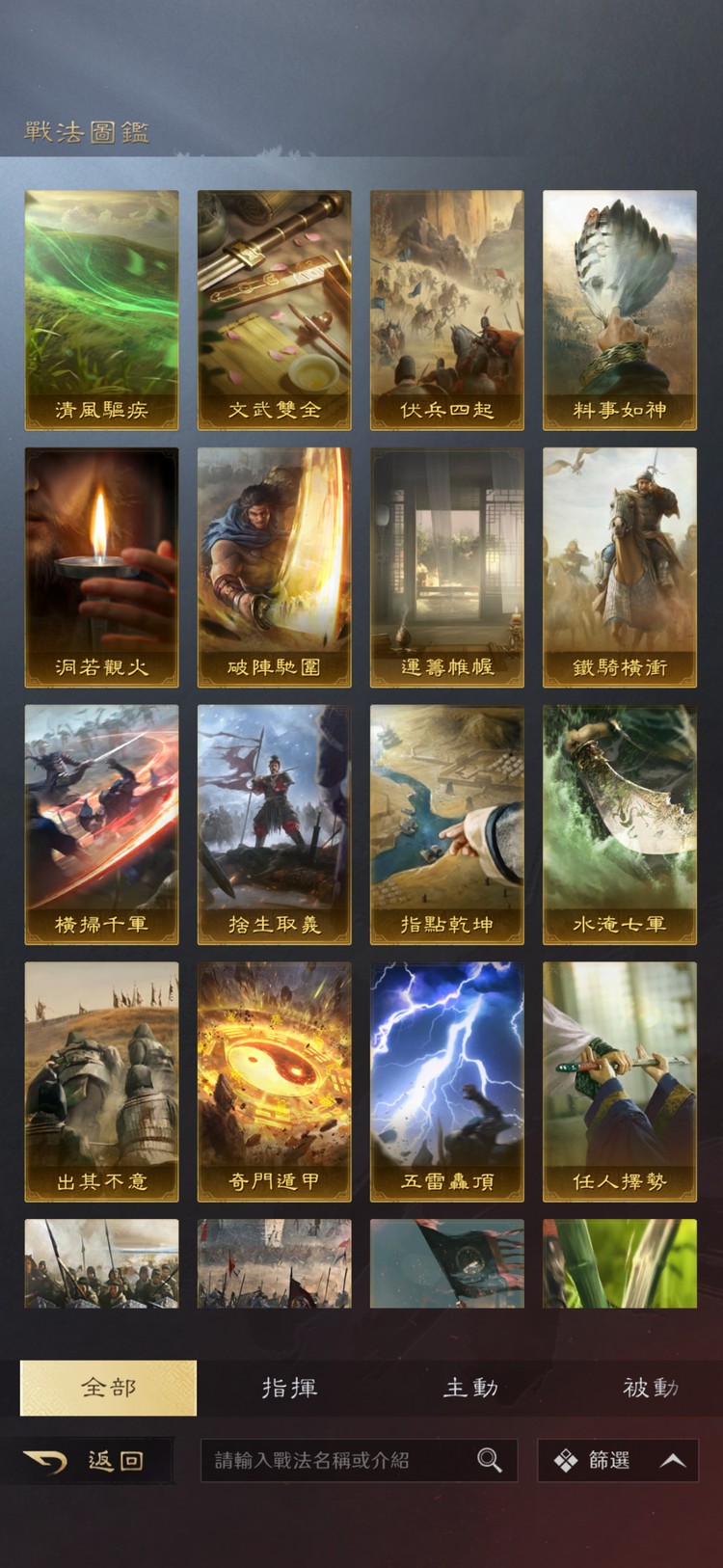View the 伏兵四起 tactic card
This screenshot has width=723, height=1568.
[x=446, y=310]
